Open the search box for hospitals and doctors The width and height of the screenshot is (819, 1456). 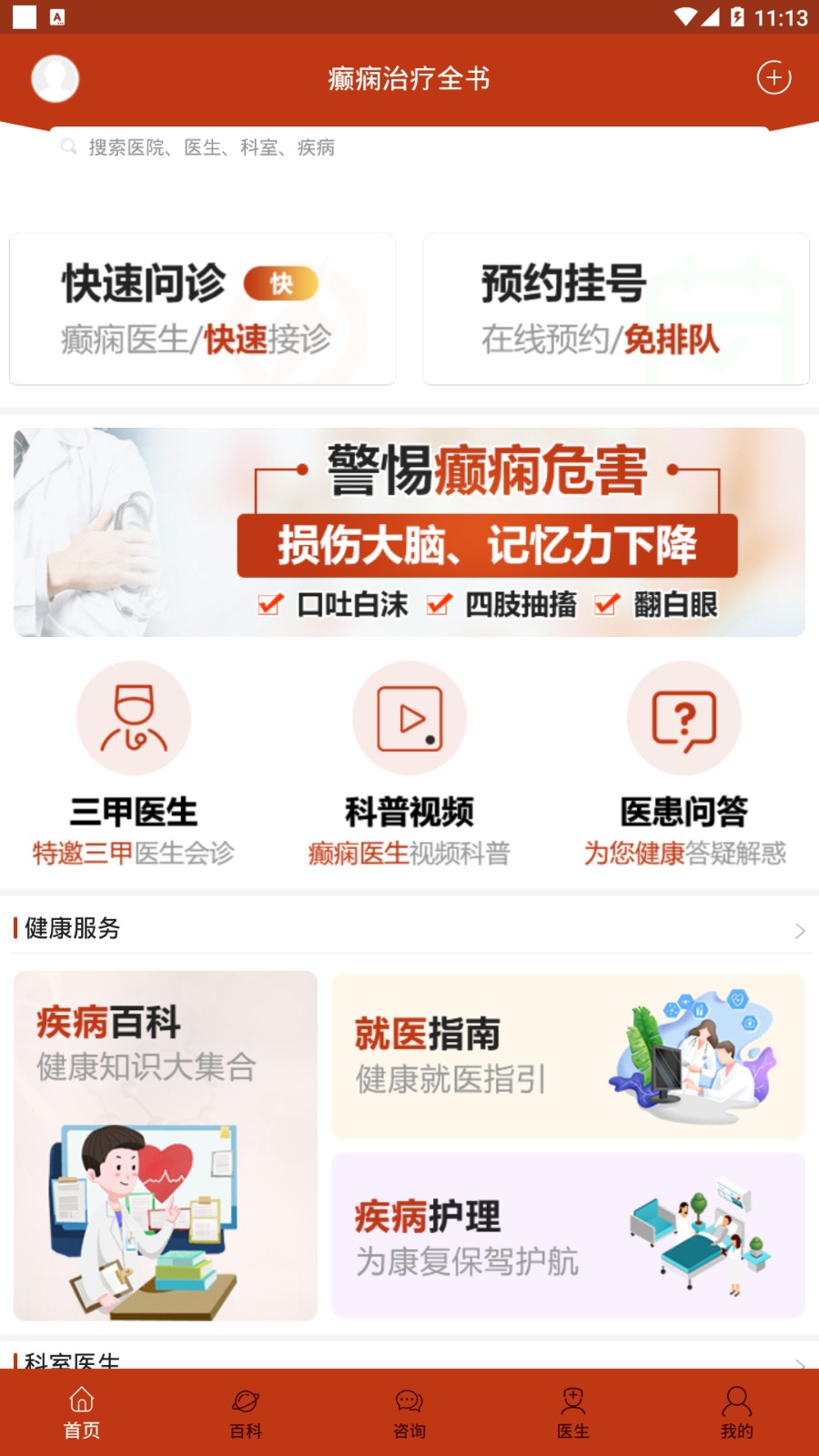pos(409,147)
